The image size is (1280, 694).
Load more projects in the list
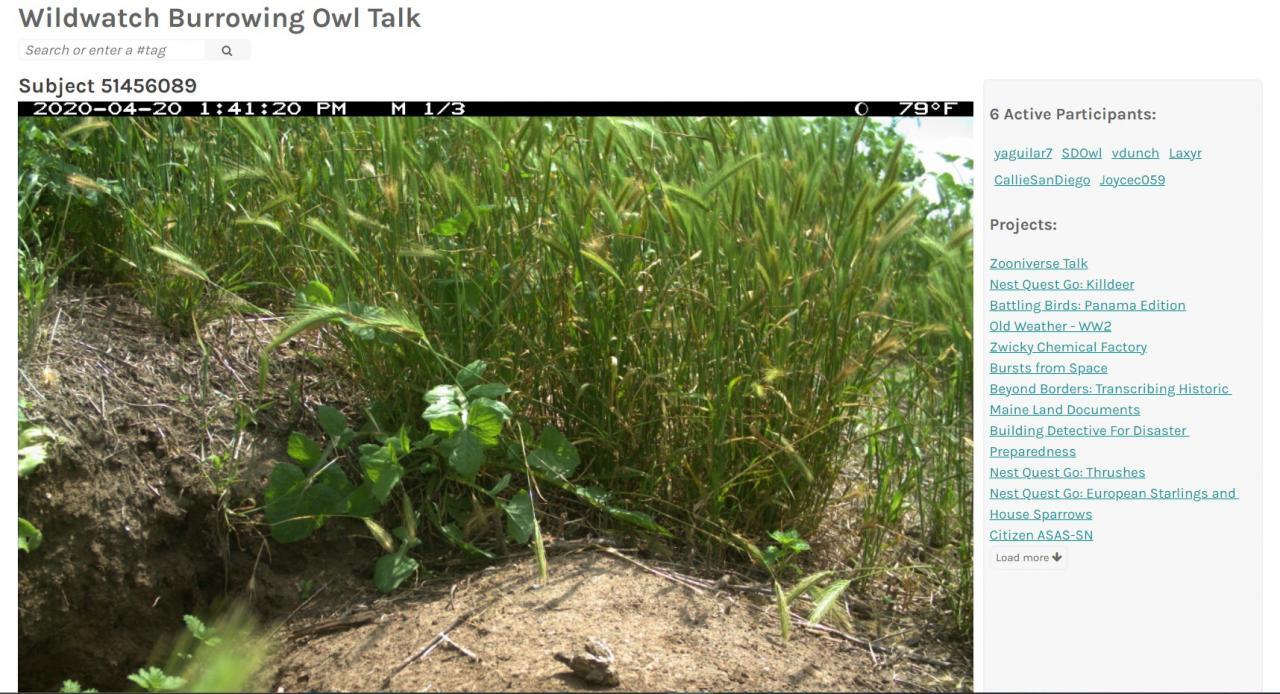(1028, 558)
